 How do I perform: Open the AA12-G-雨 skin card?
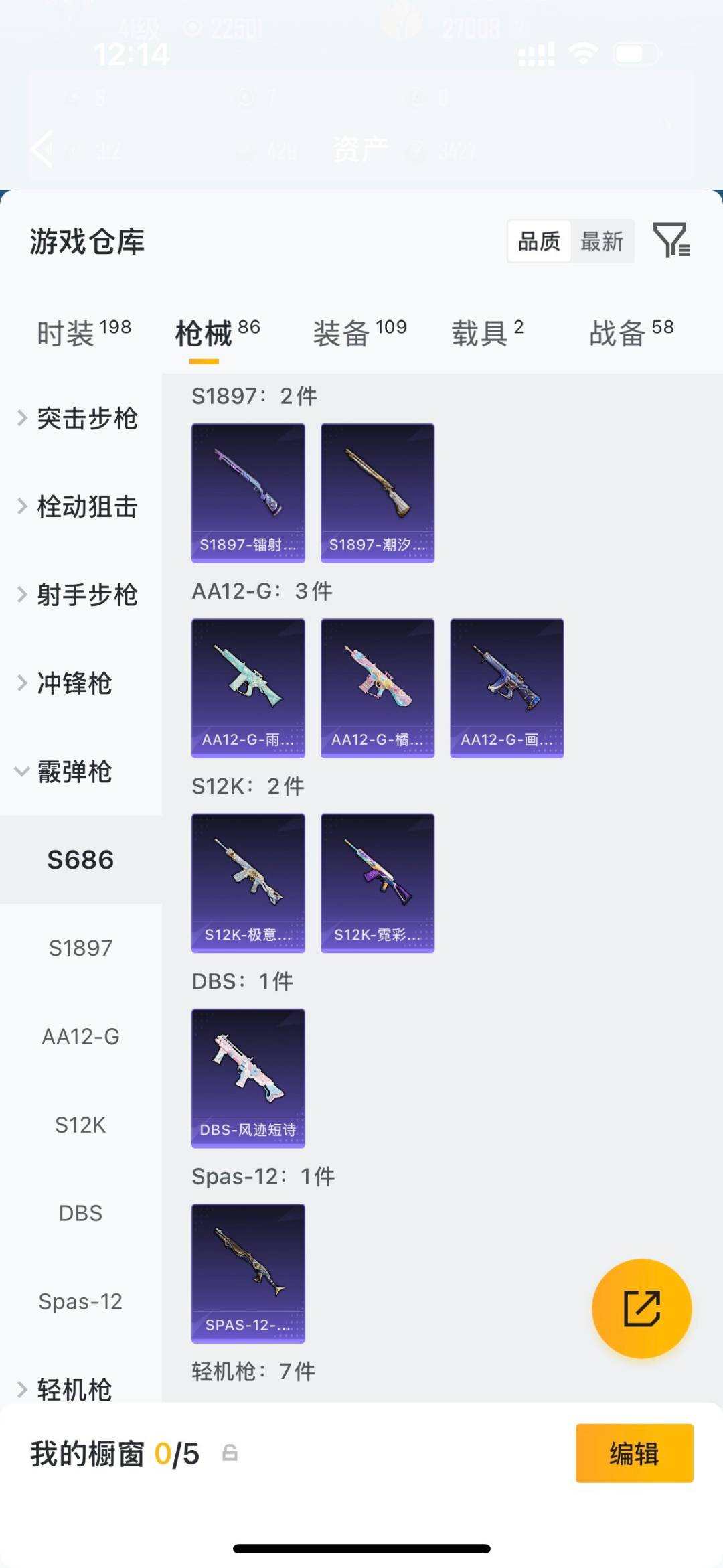[x=248, y=686]
